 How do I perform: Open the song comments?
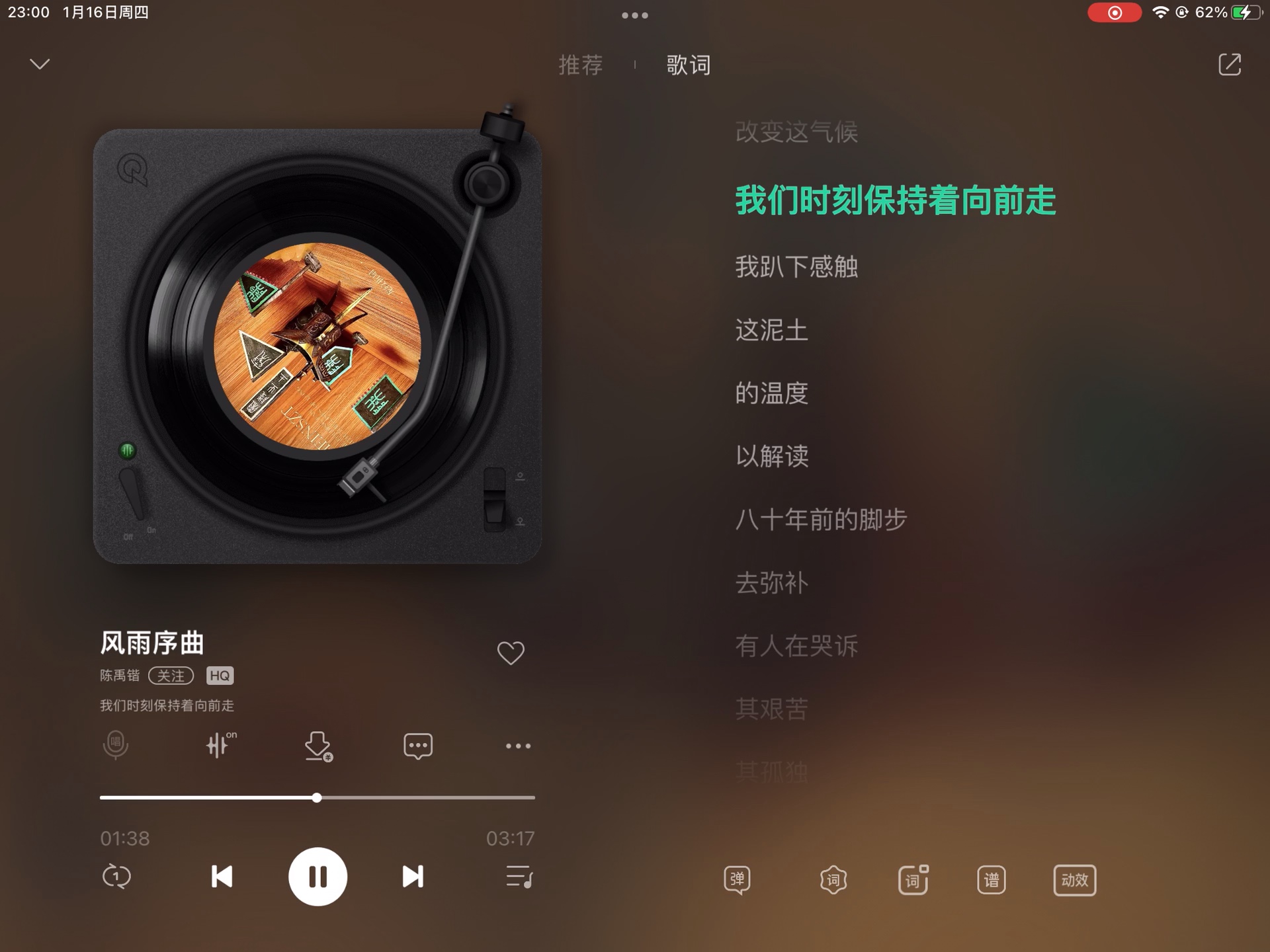418,746
